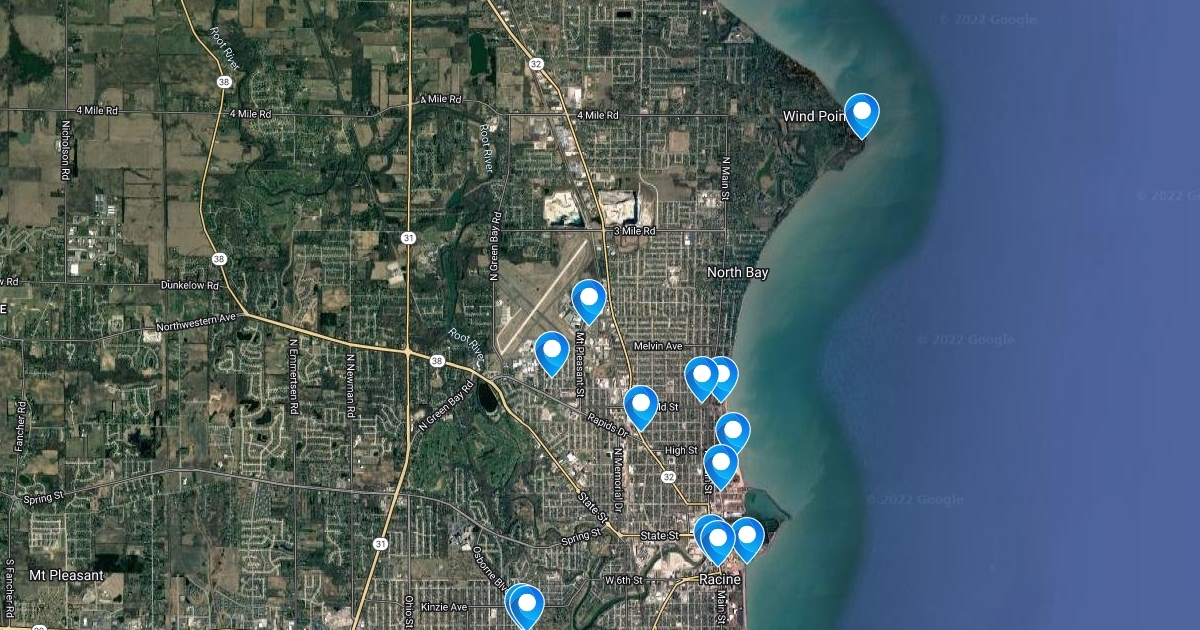
Task: Tap the pin on Rapids Dr
Action: tap(641, 405)
